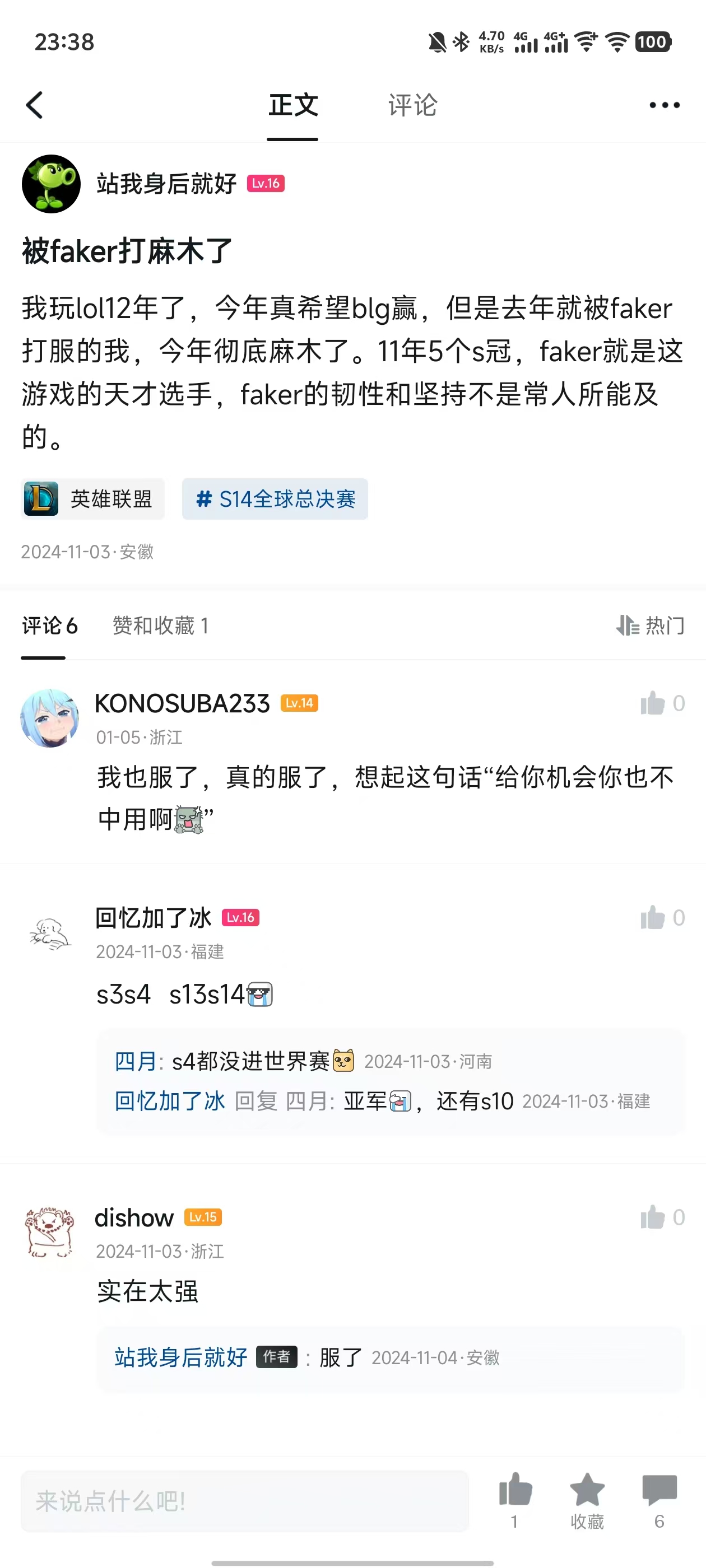Switch to the 评论 tab
Viewport: 706px width, 1568px height.
(412, 105)
